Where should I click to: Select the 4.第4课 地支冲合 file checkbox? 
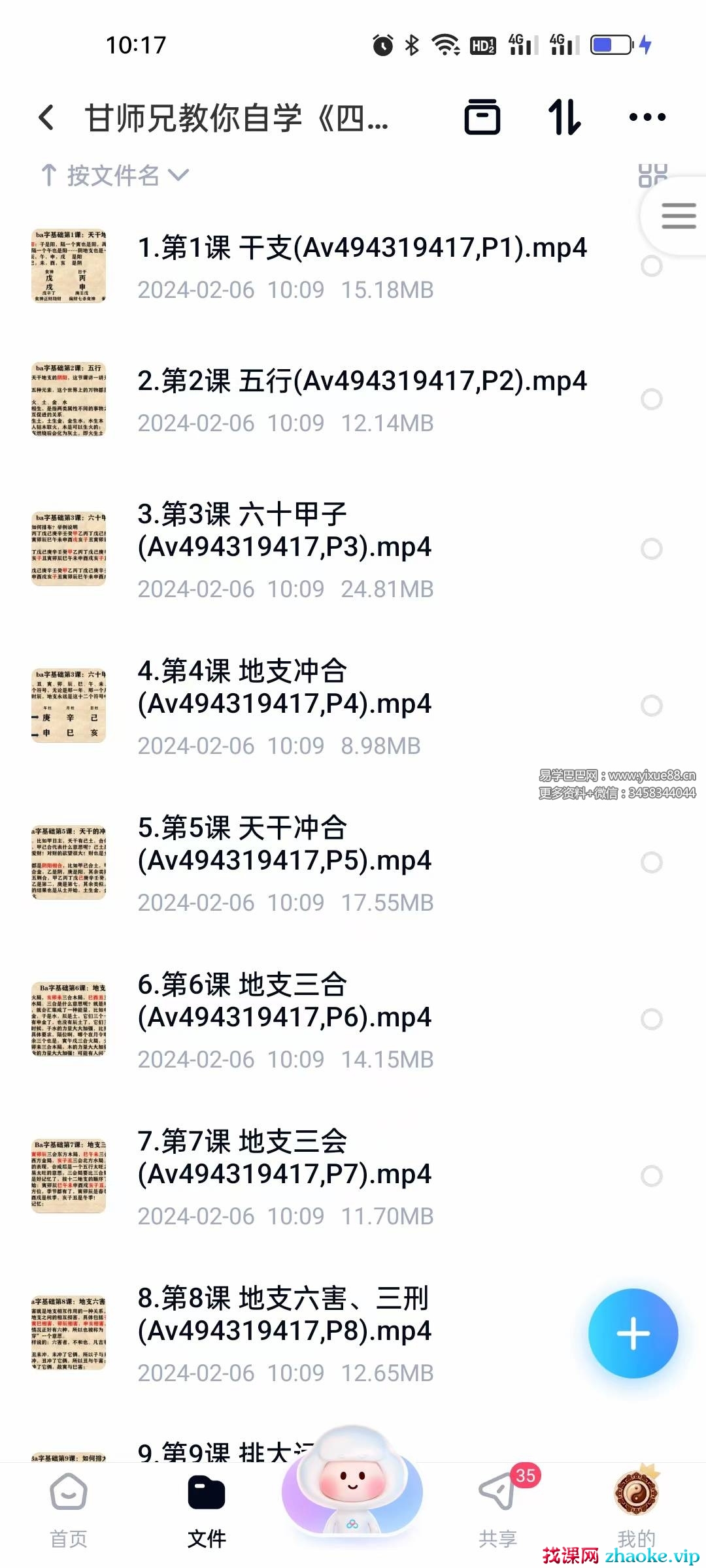click(x=651, y=706)
